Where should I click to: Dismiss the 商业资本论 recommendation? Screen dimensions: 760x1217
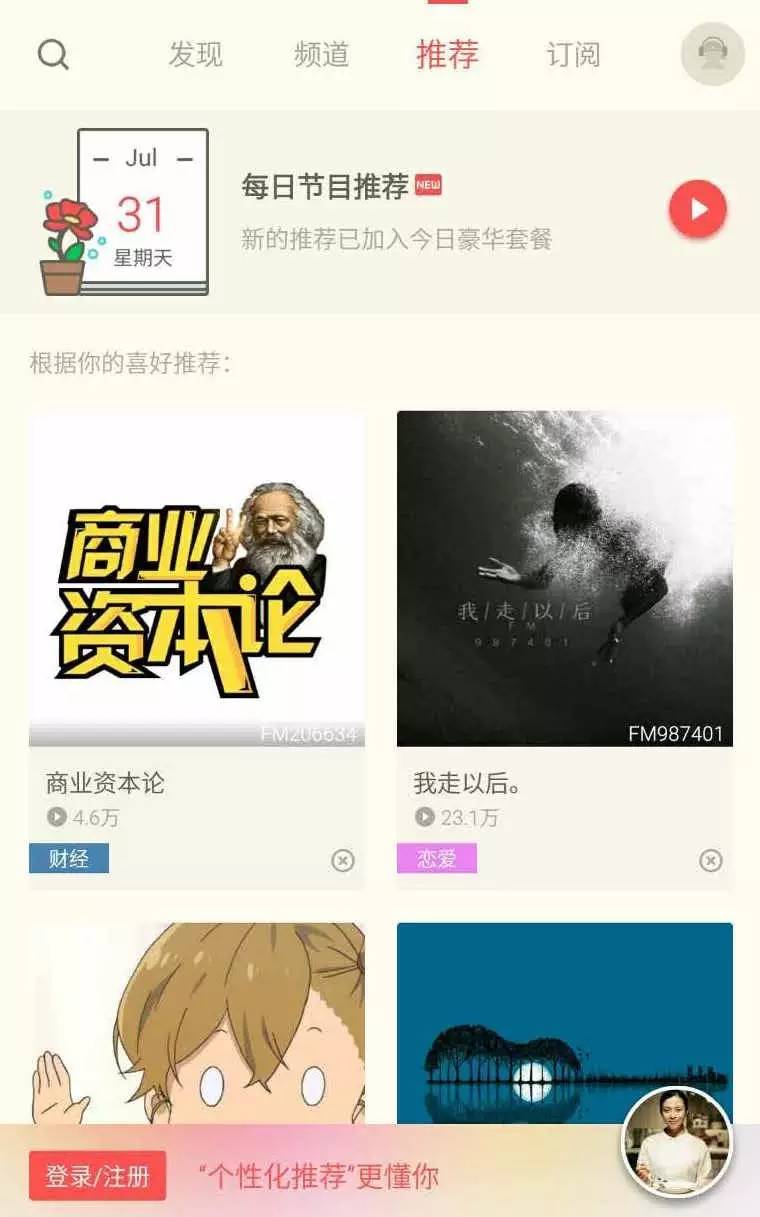coord(343,860)
